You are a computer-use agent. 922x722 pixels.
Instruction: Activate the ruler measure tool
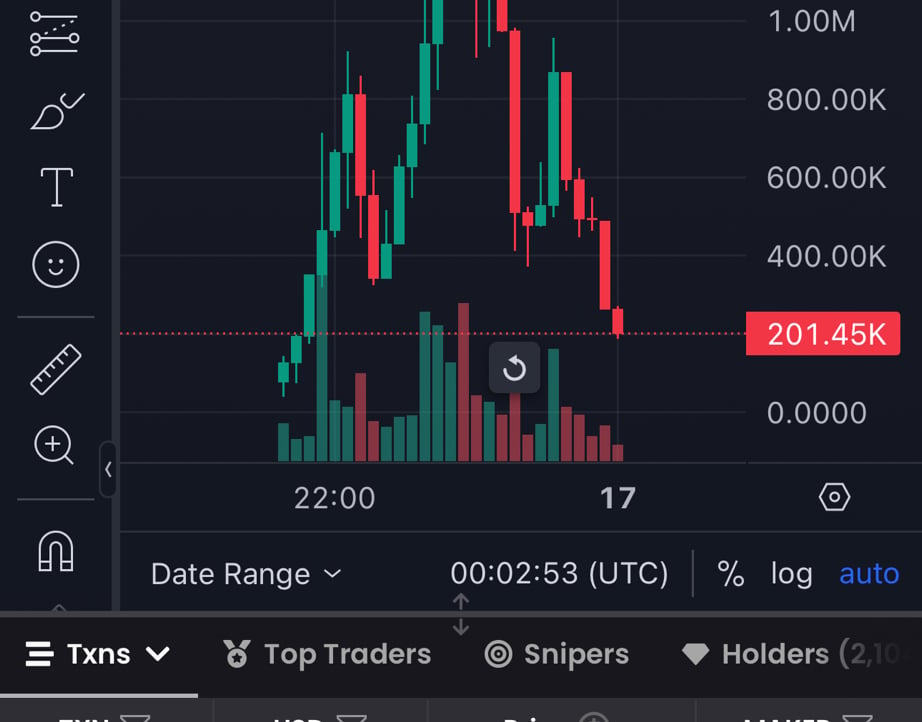click(56, 369)
